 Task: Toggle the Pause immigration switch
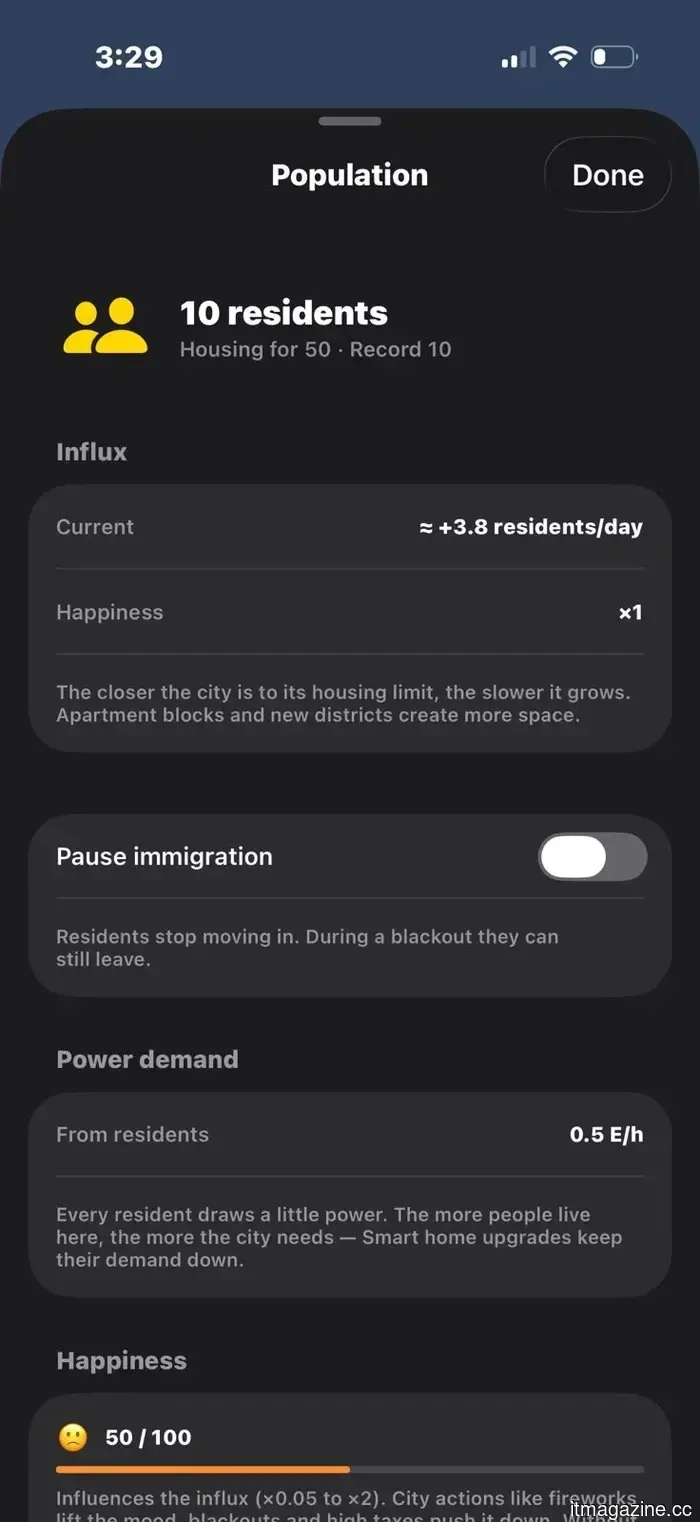pyautogui.click(x=593, y=857)
